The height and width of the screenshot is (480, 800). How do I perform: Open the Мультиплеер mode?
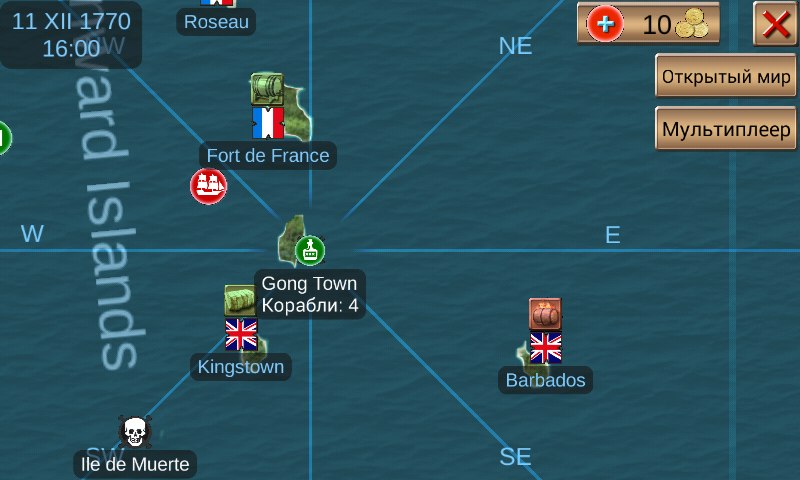(726, 130)
